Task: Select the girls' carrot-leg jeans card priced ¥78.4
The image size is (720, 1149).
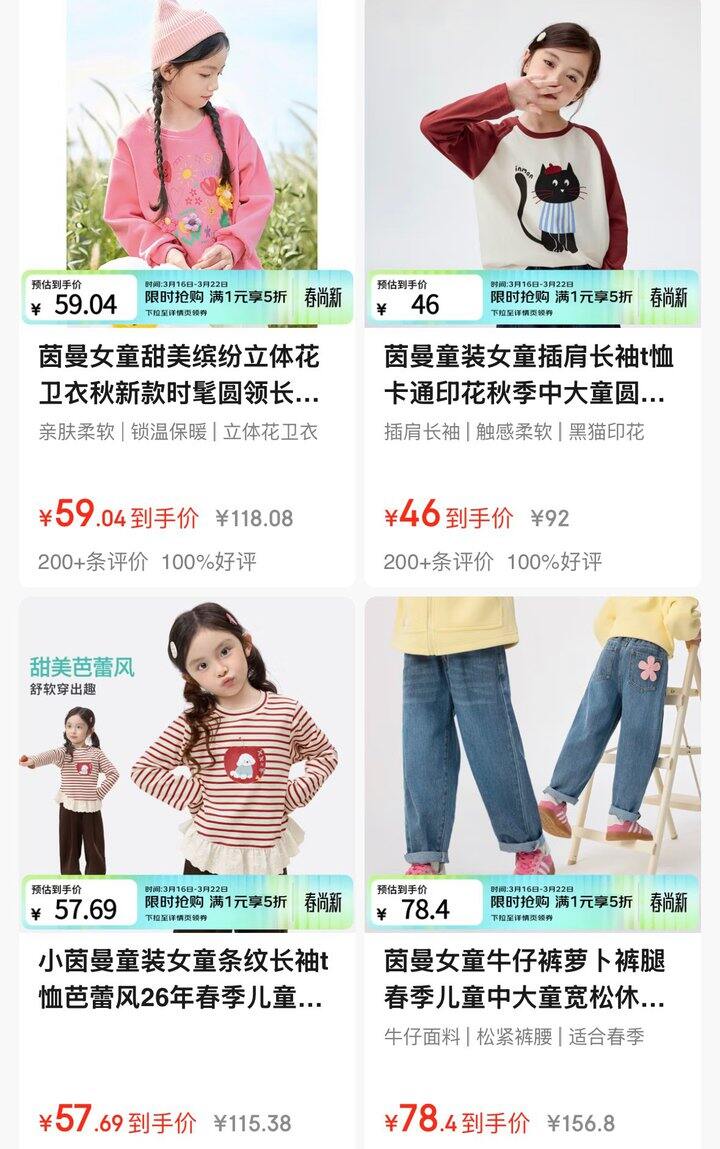Action: point(532,978)
